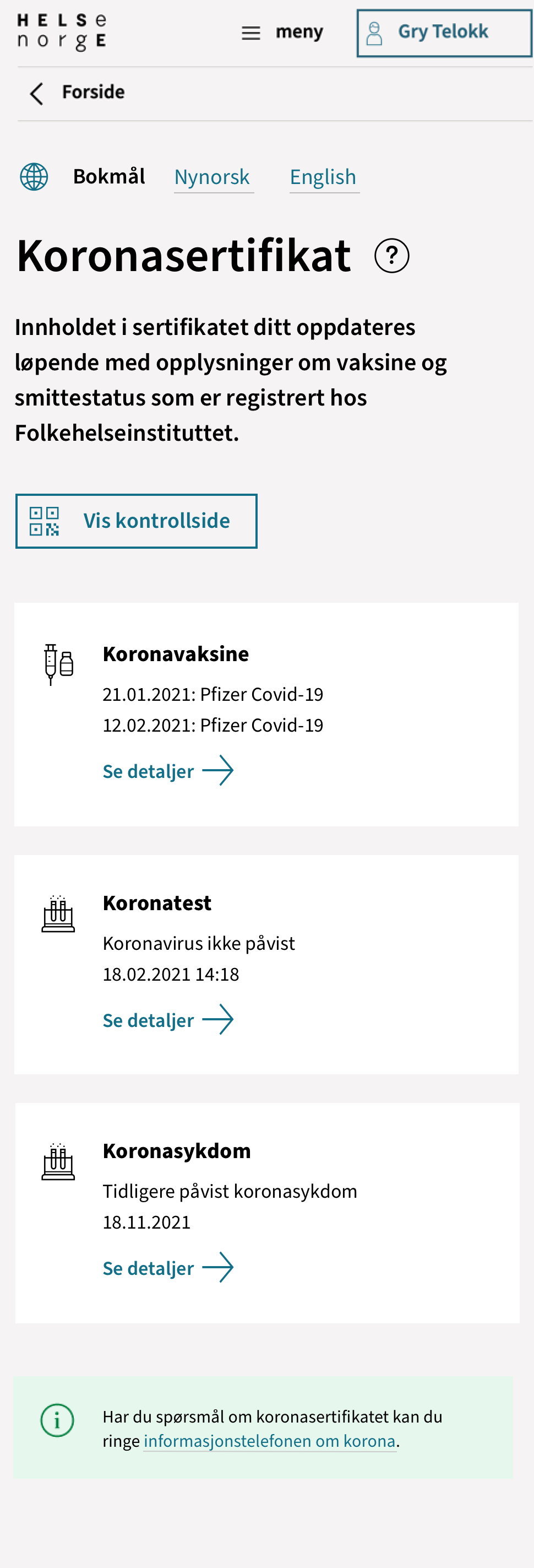Open informasjonstelefonen om korona link
534x1568 pixels.
click(269, 1441)
